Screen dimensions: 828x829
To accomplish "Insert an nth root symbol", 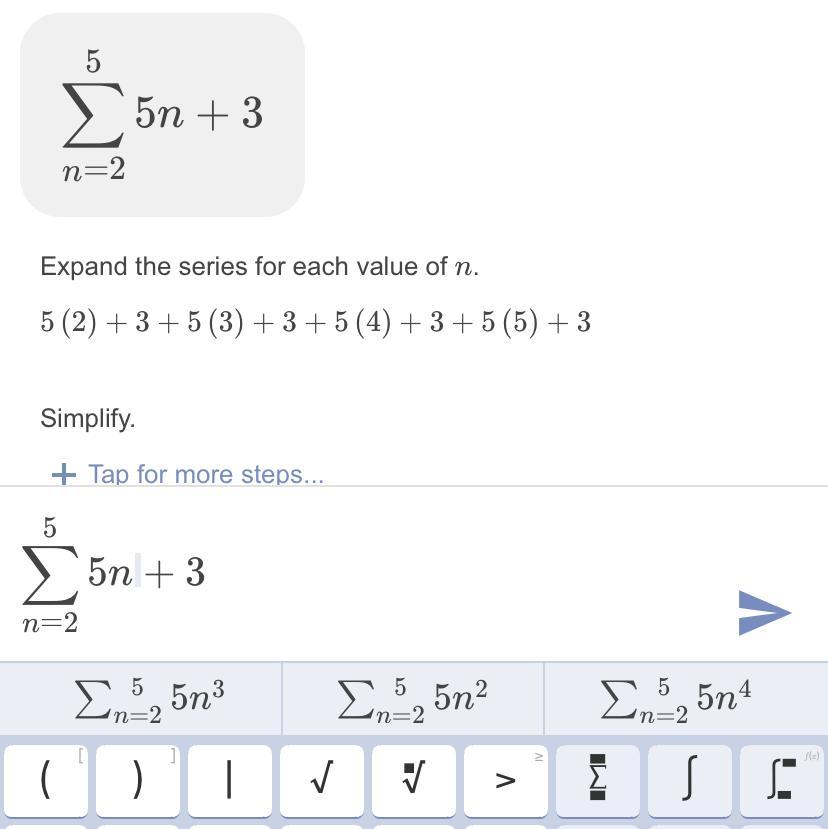I will pos(413,781).
